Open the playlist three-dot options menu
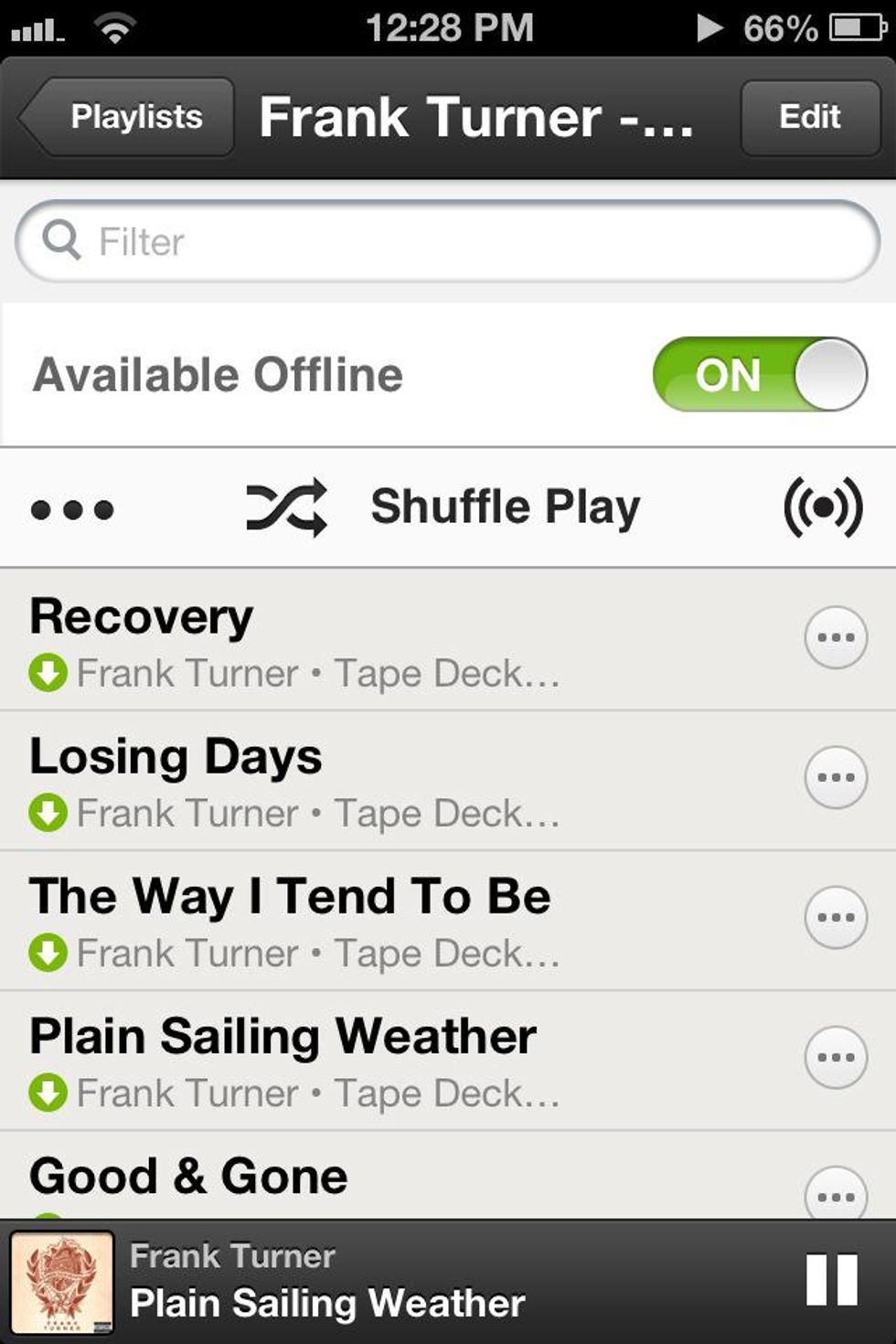Image resolution: width=896 pixels, height=1344 pixels. pyautogui.click(x=72, y=508)
